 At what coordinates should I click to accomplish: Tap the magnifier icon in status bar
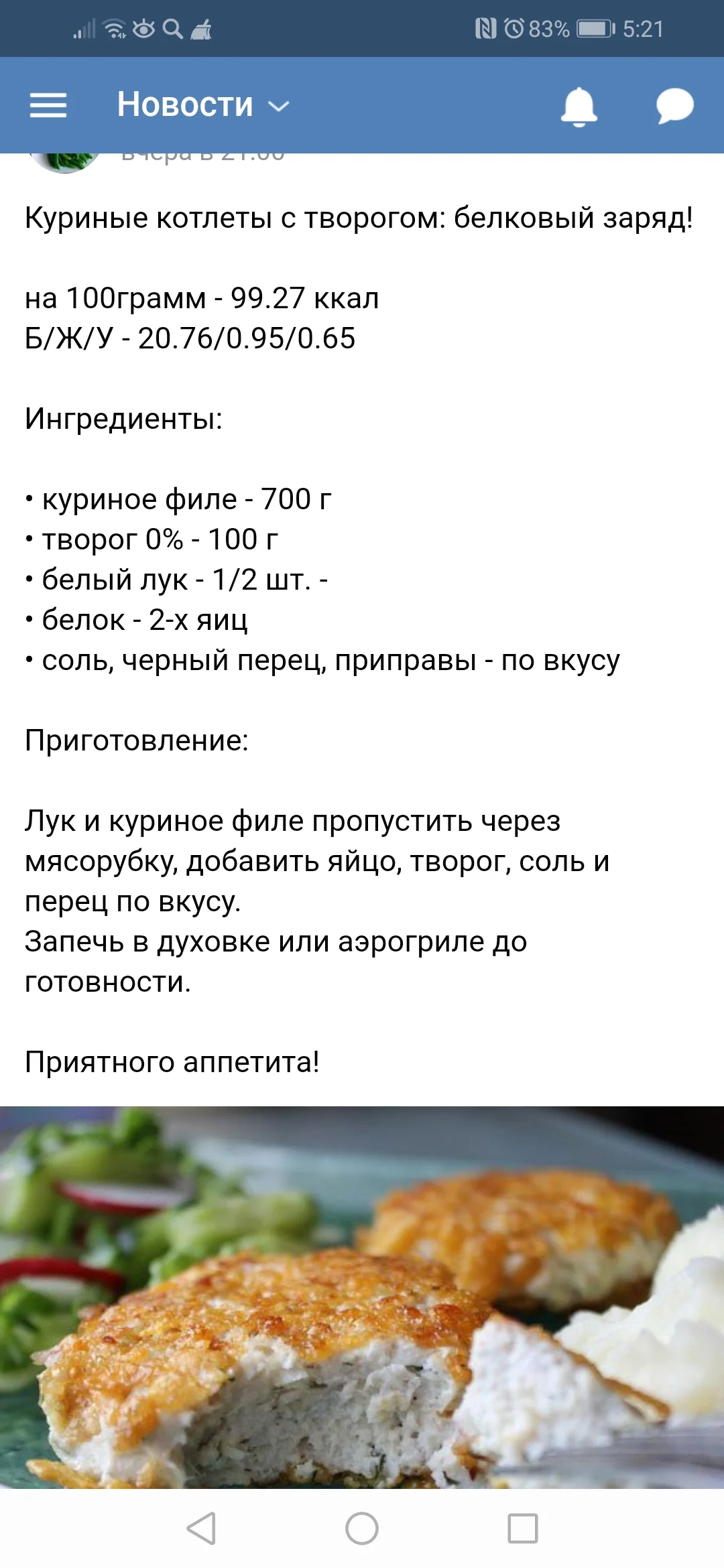click(x=174, y=29)
